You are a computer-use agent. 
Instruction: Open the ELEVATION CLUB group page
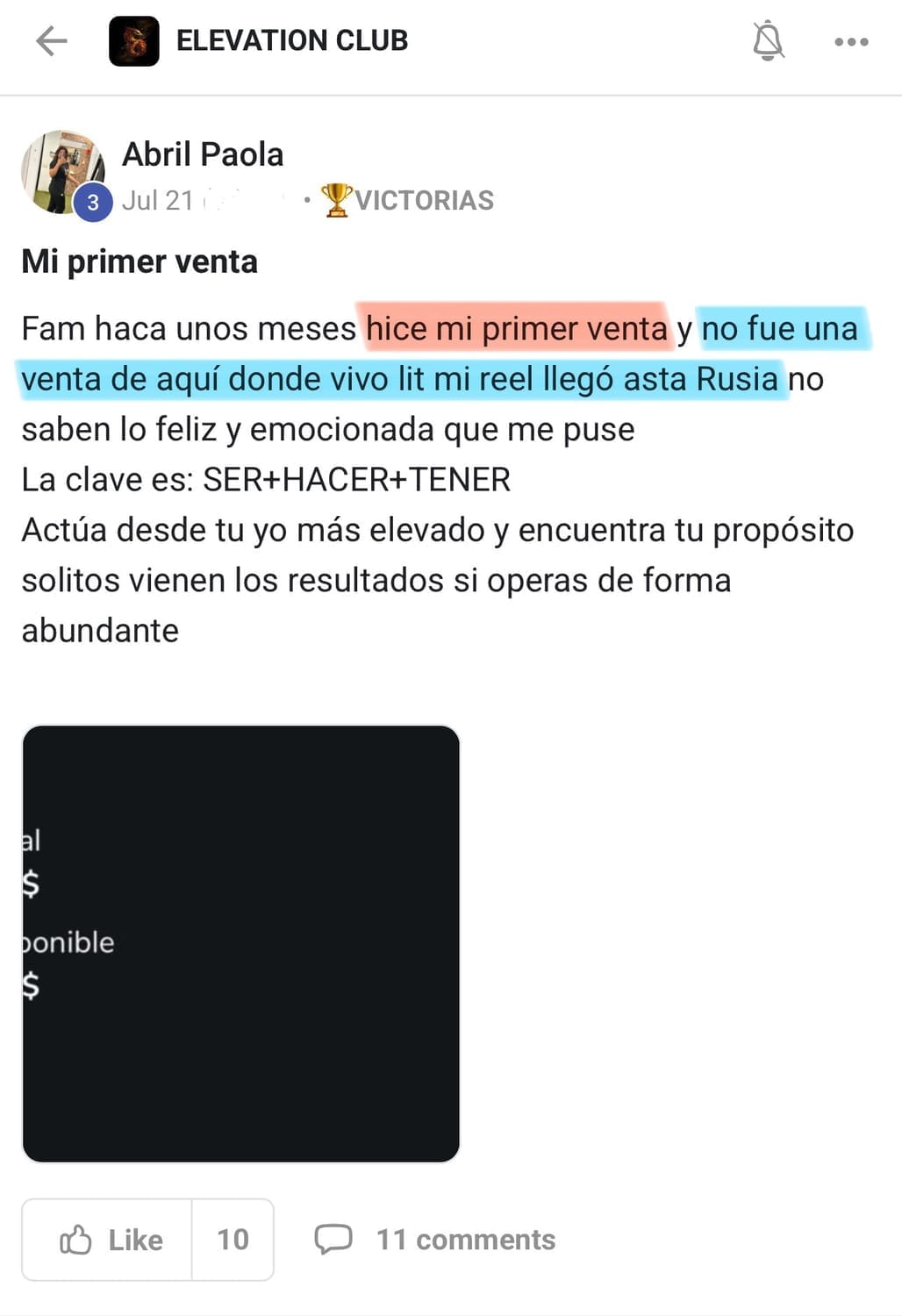pyautogui.click(x=291, y=40)
